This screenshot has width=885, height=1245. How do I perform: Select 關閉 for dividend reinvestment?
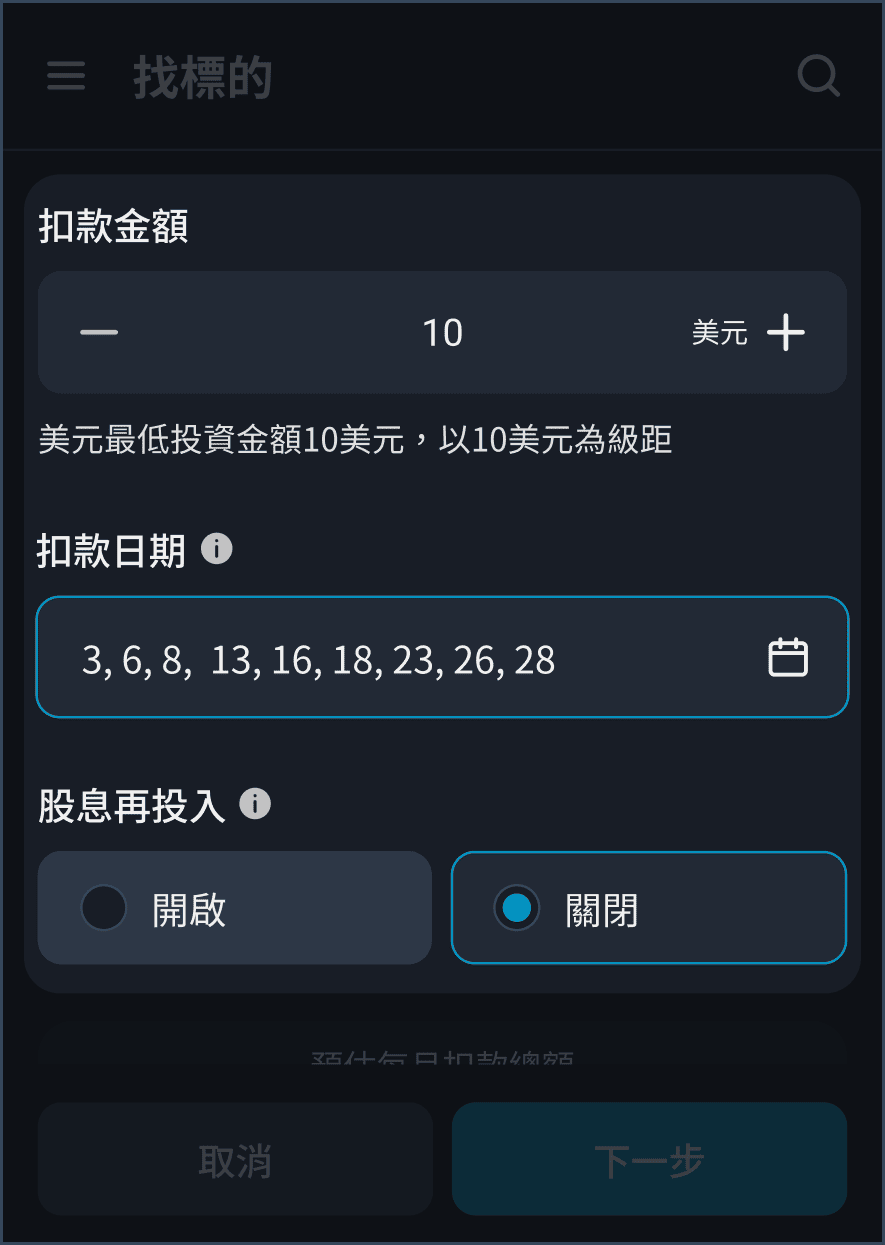[648, 908]
